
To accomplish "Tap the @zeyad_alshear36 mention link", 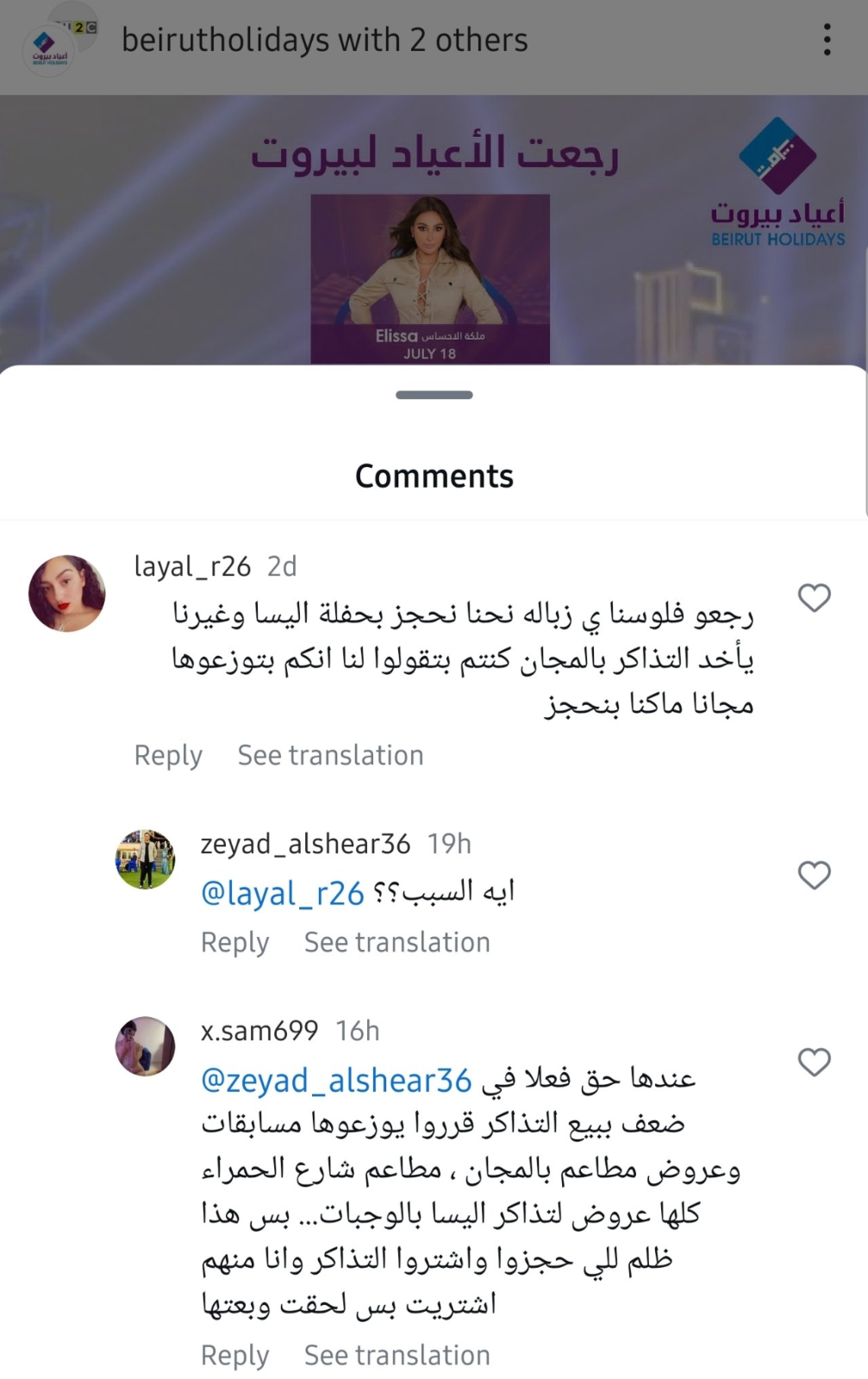I will (x=336, y=1081).
